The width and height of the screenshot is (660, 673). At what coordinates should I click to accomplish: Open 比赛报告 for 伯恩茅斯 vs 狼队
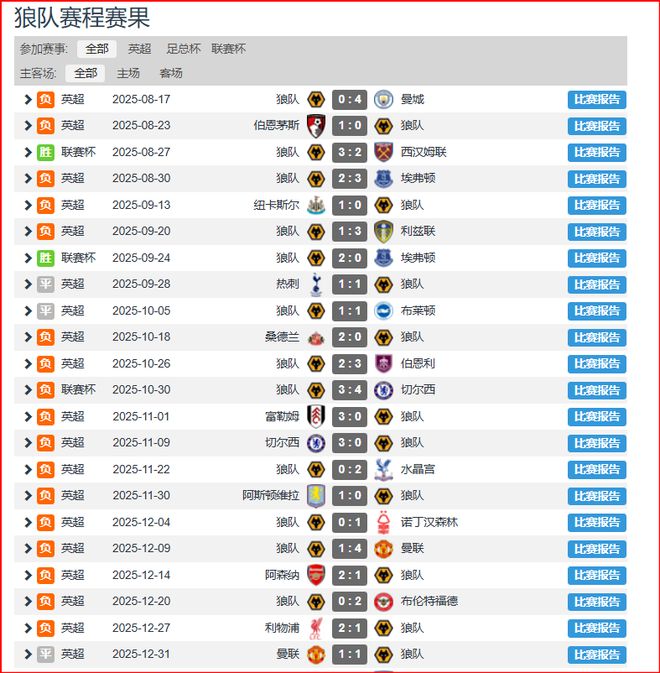[x=597, y=126]
